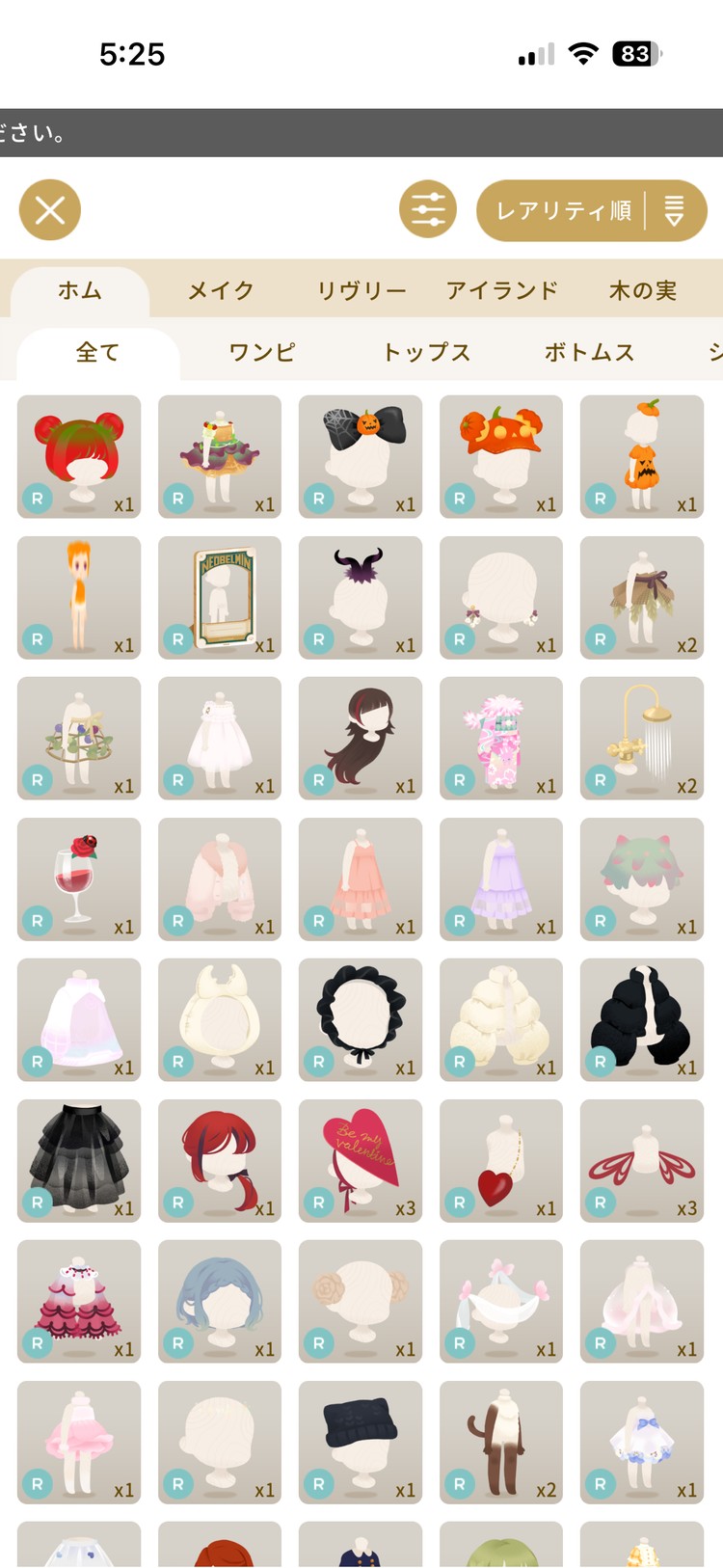Select the black bow with pumpkin item

(361, 457)
